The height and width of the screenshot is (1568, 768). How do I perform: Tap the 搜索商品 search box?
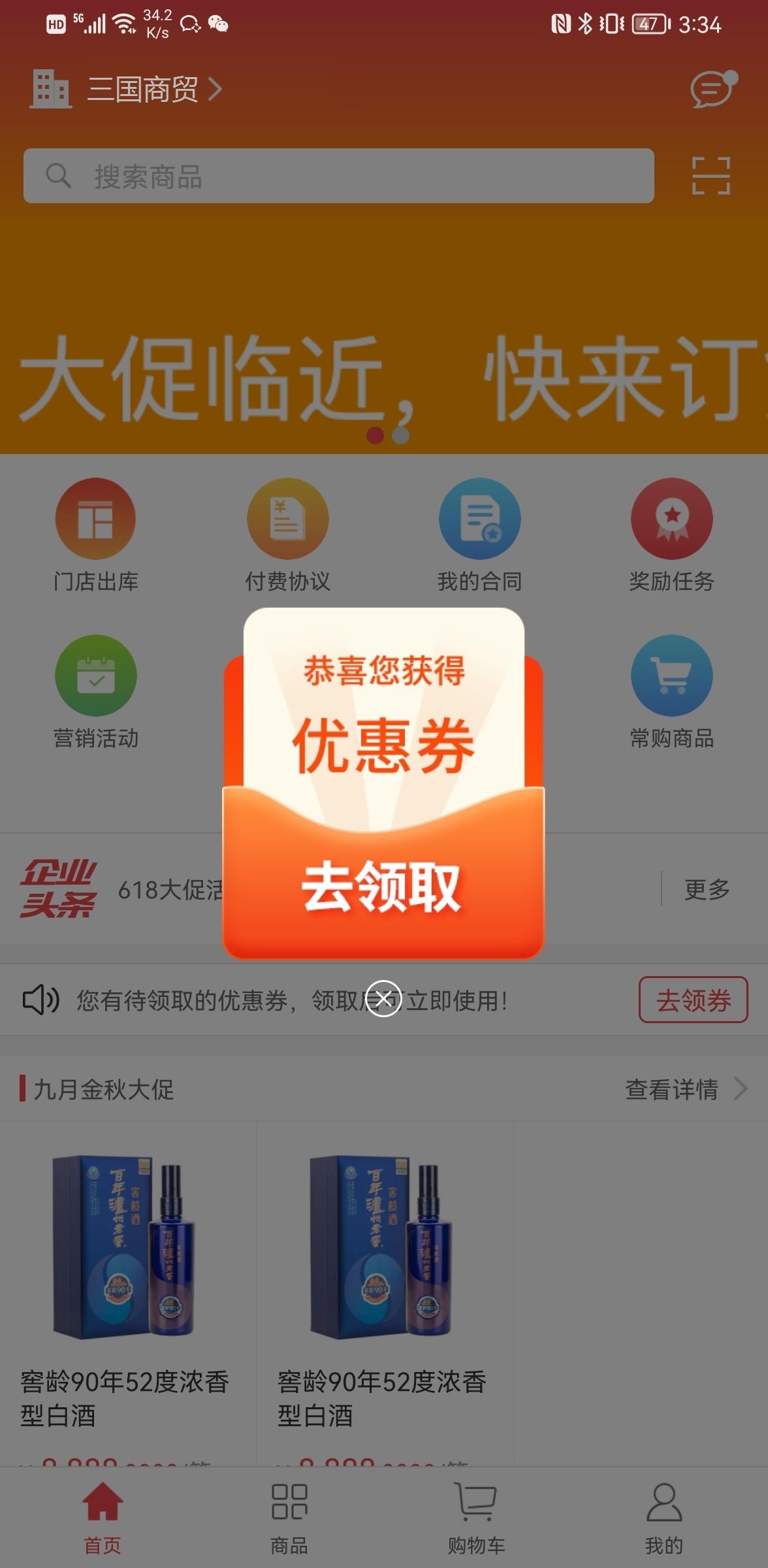[x=338, y=176]
